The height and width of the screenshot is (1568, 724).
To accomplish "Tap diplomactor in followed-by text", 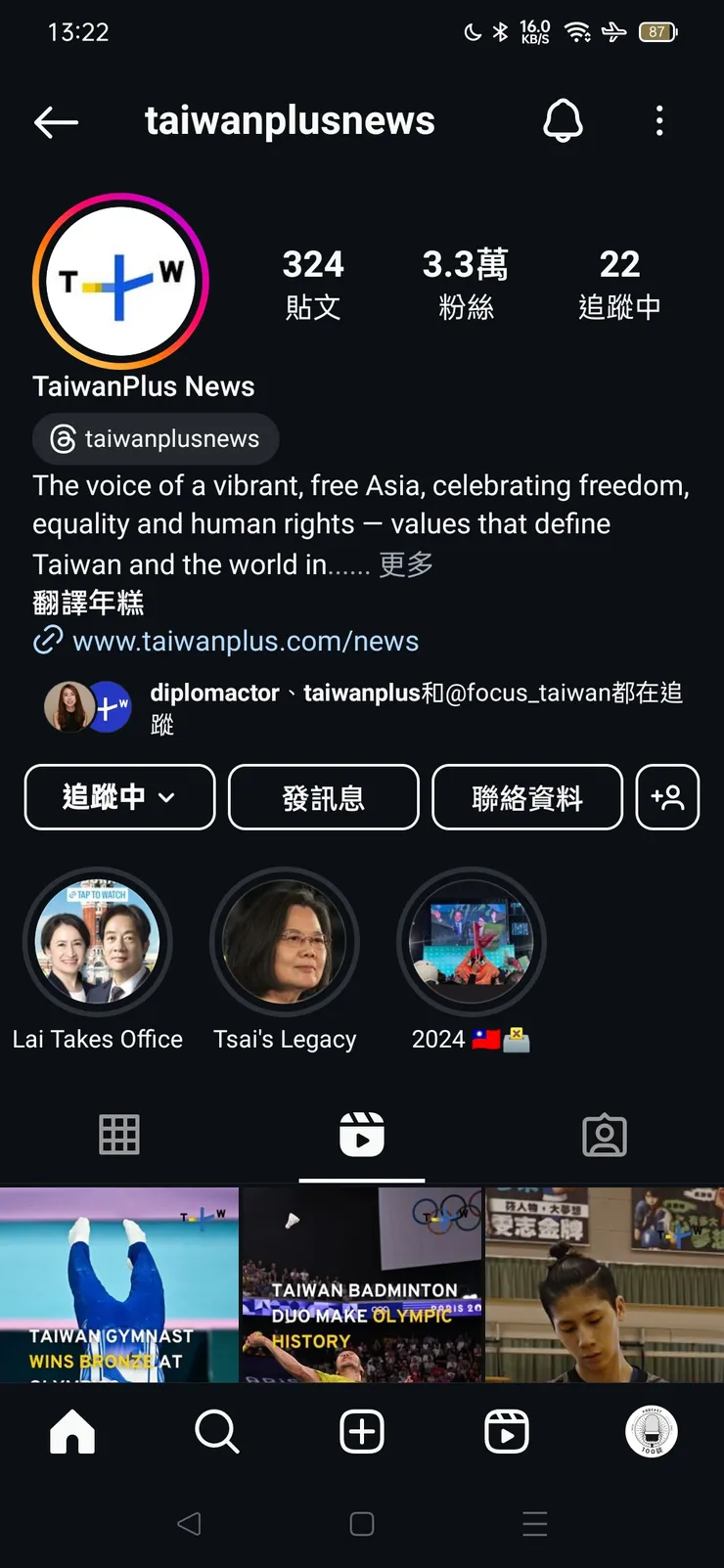I will tap(214, 693).
